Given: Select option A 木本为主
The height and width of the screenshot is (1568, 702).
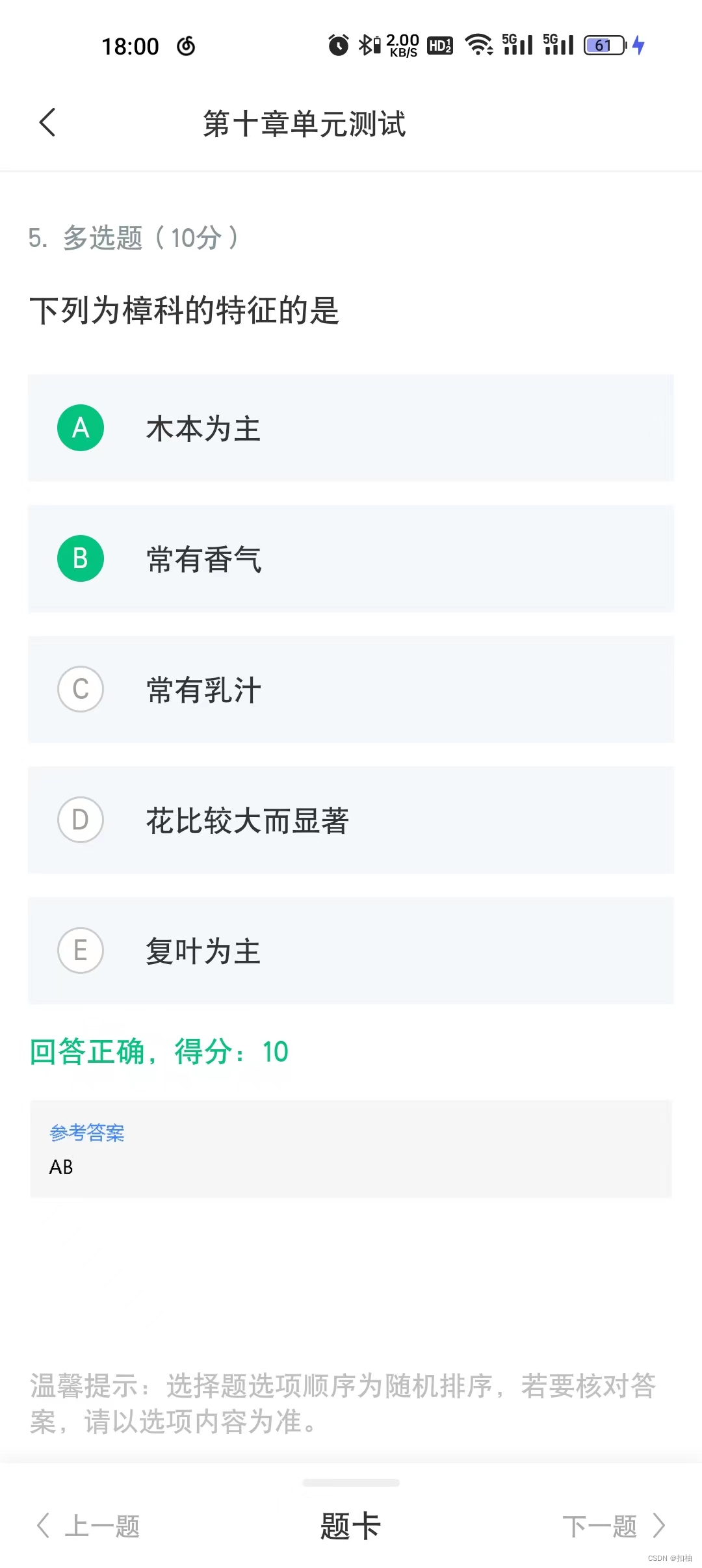Looking at the screenshot, I should (351, 428).
